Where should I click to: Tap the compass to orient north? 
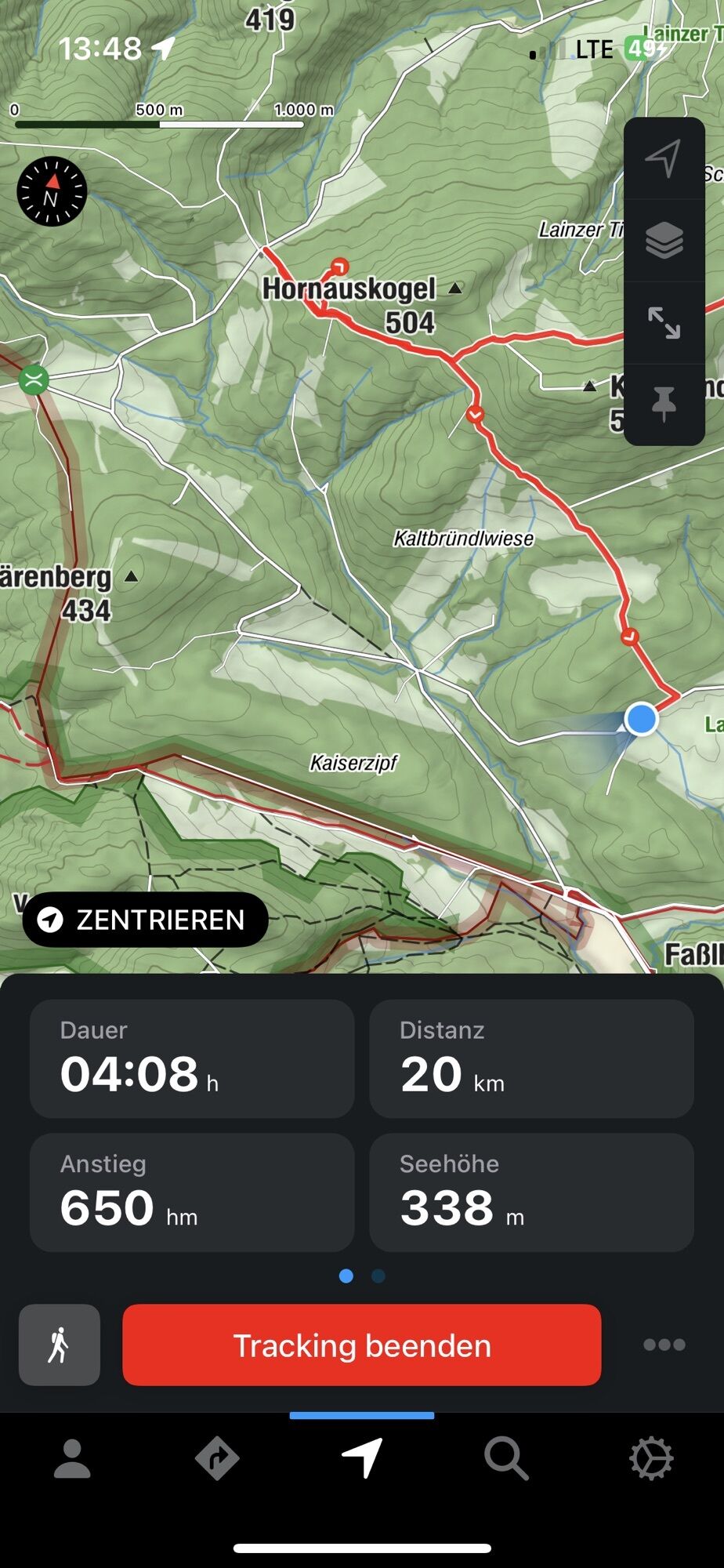pyautogui.click(x=52, y=191)
